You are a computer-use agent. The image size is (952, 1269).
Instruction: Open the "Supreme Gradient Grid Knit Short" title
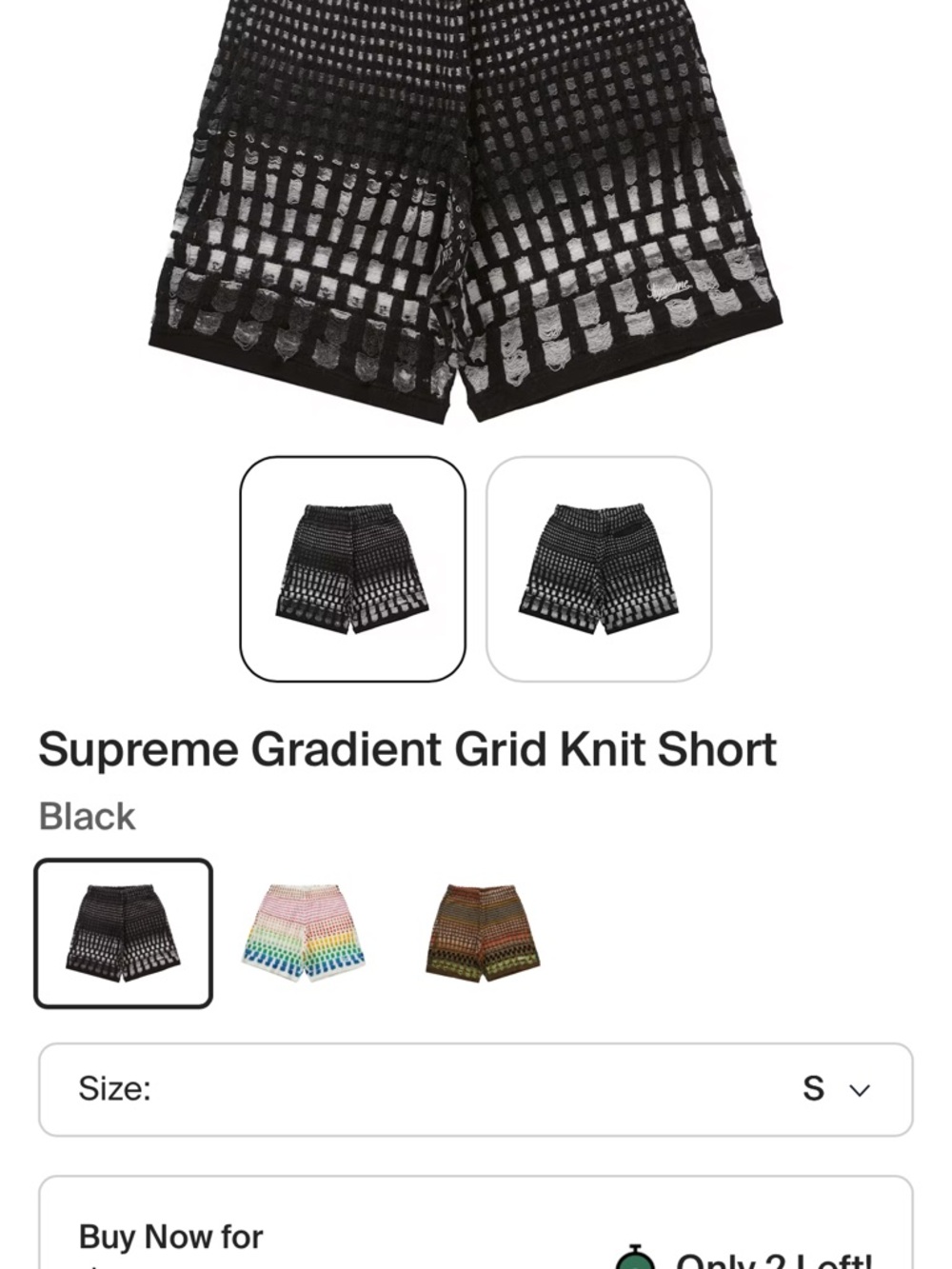coord(409,749)
